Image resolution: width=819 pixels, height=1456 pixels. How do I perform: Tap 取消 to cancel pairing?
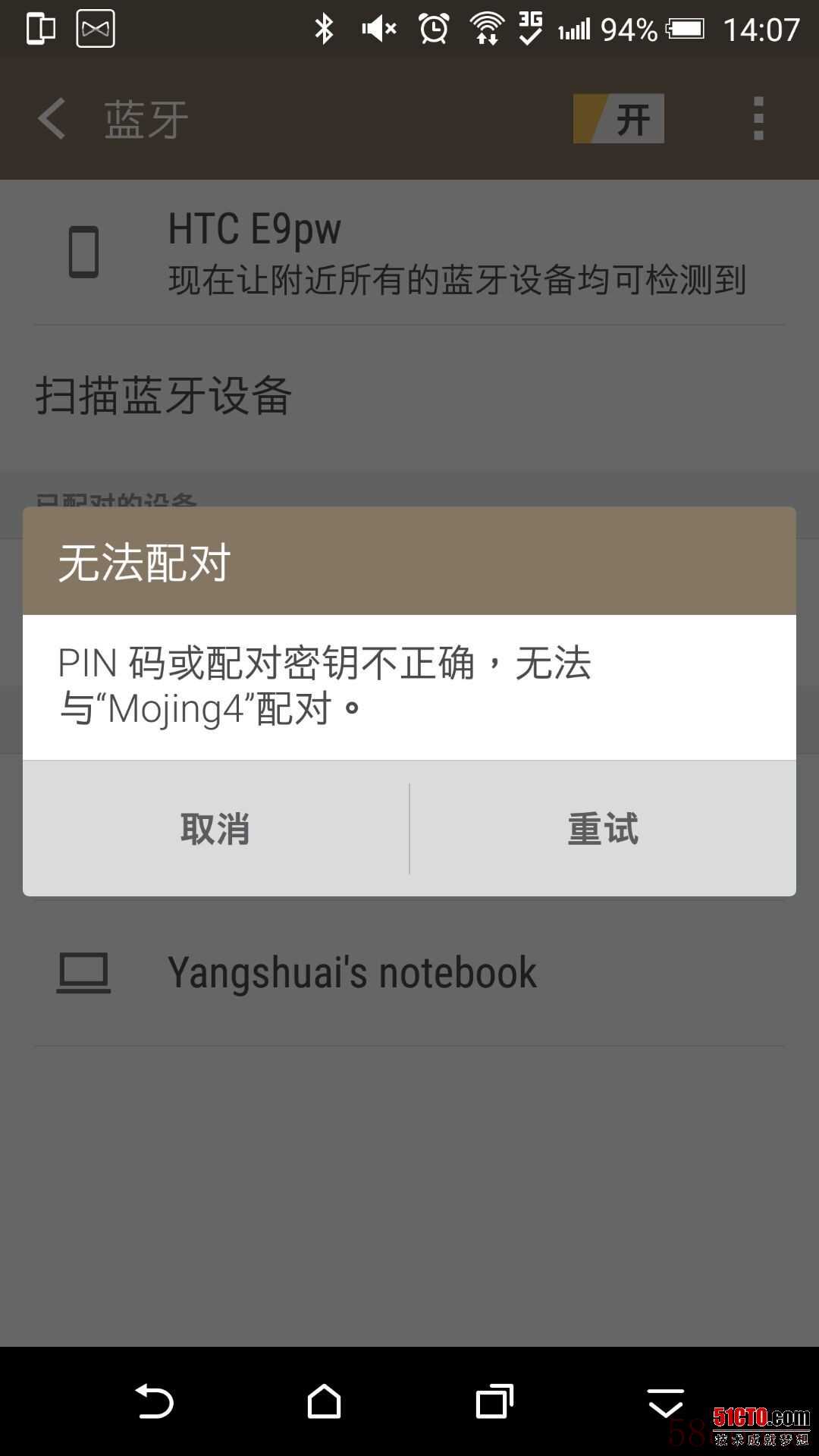[215, 829]
